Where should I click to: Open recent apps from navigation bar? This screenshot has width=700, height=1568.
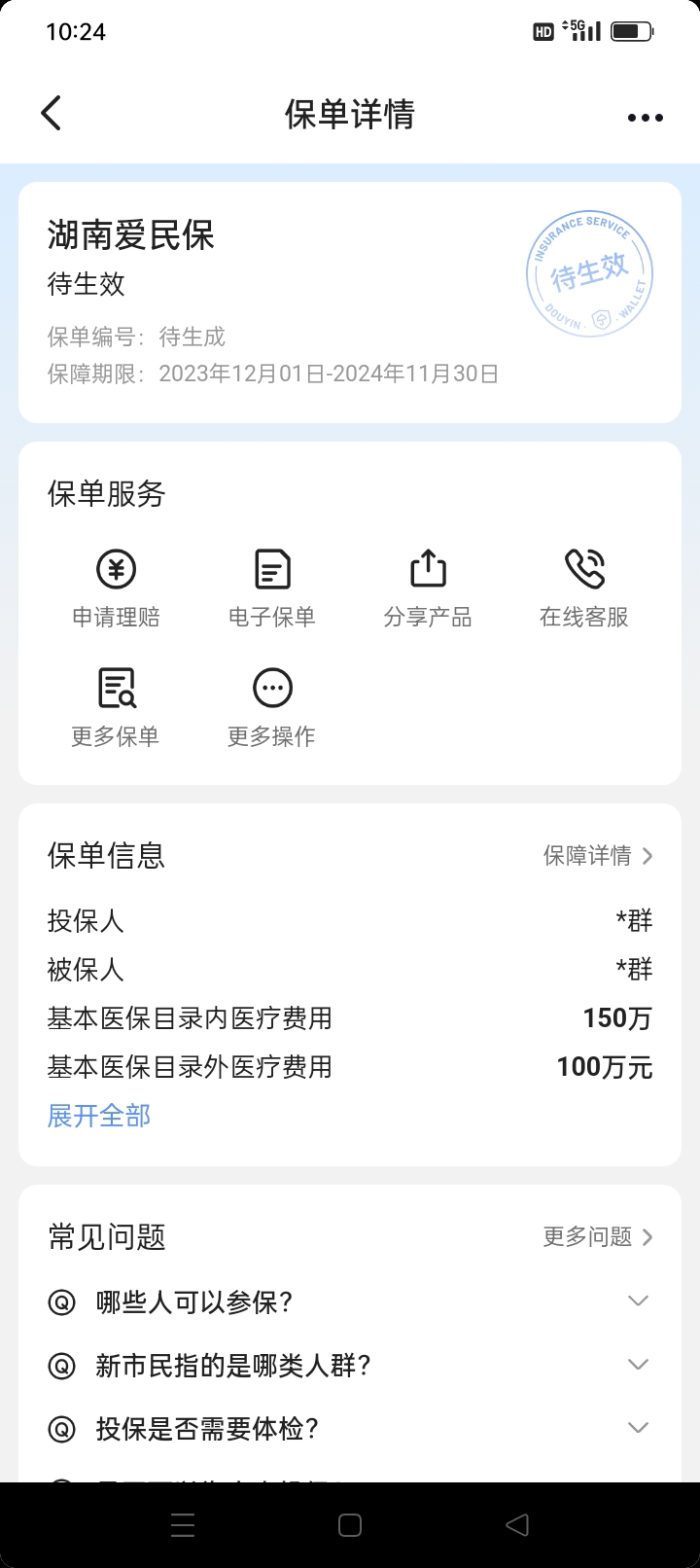tap(183, 1525)
